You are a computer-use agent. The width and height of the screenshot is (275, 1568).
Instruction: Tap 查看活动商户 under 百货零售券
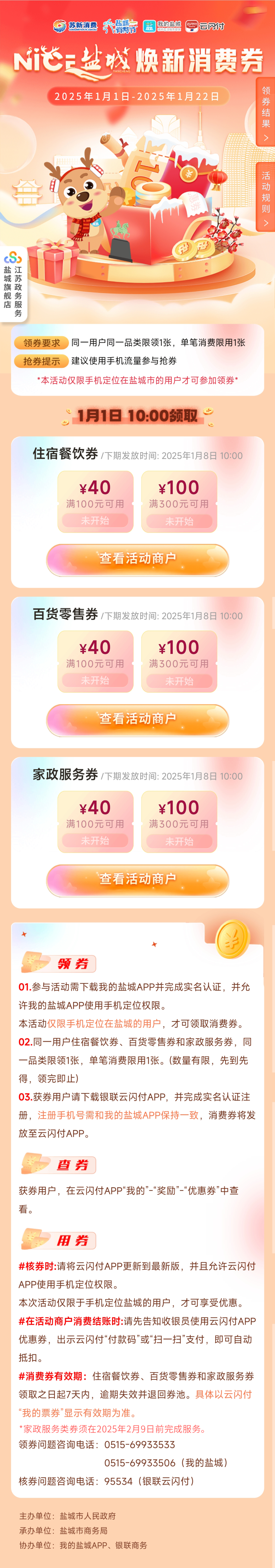(137, 719)
